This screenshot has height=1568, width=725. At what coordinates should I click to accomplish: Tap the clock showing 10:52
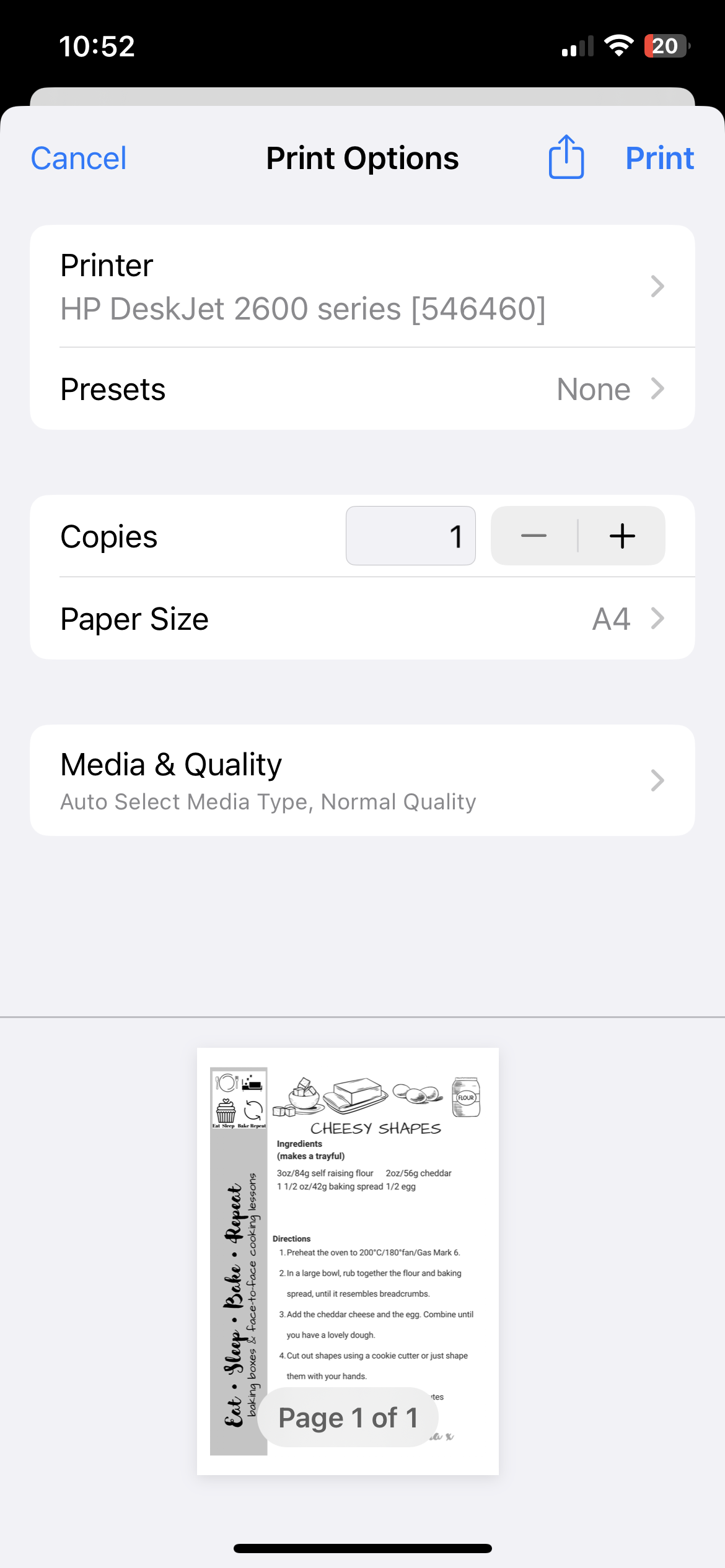point(97,46)
